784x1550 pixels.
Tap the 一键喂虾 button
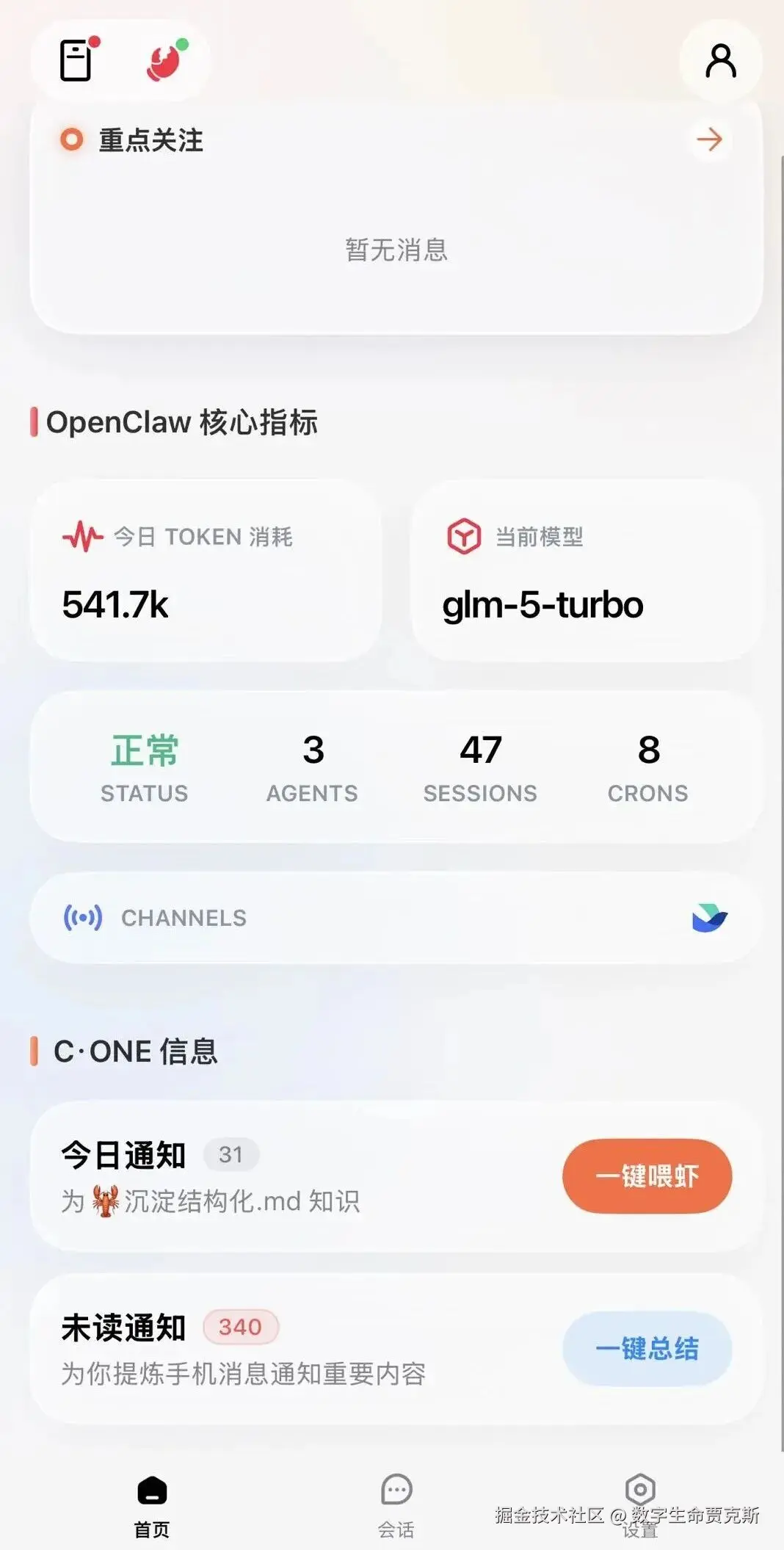(x=647, y=1176)
